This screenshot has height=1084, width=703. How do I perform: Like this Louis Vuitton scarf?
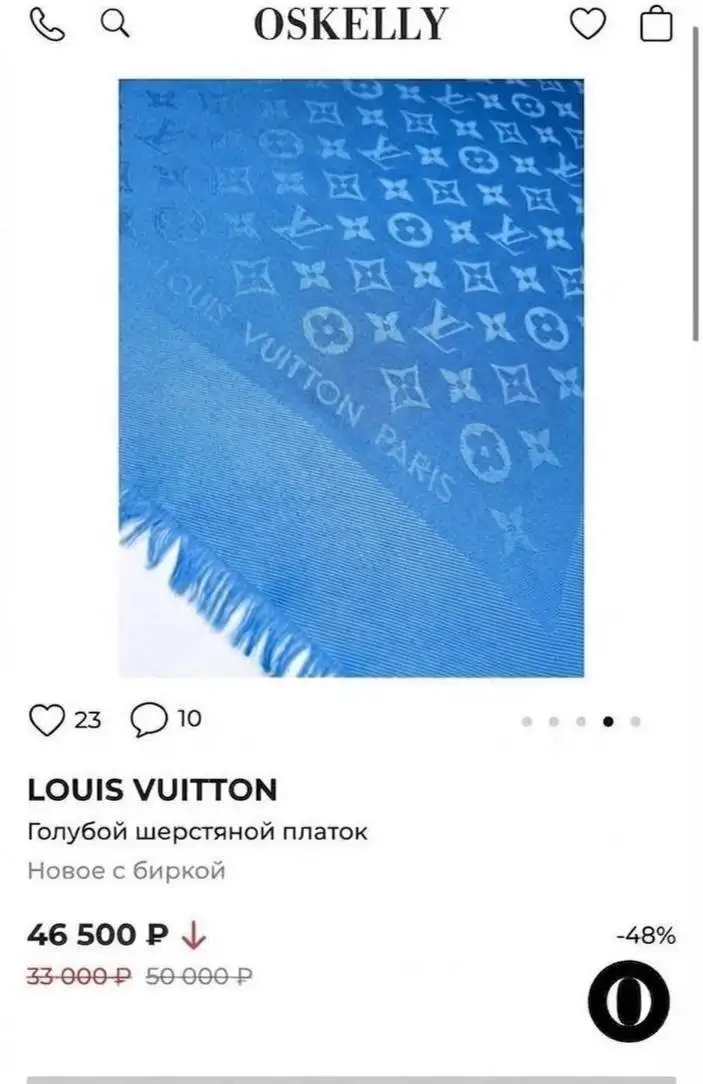pyautogui.click(x=46, y=719)
